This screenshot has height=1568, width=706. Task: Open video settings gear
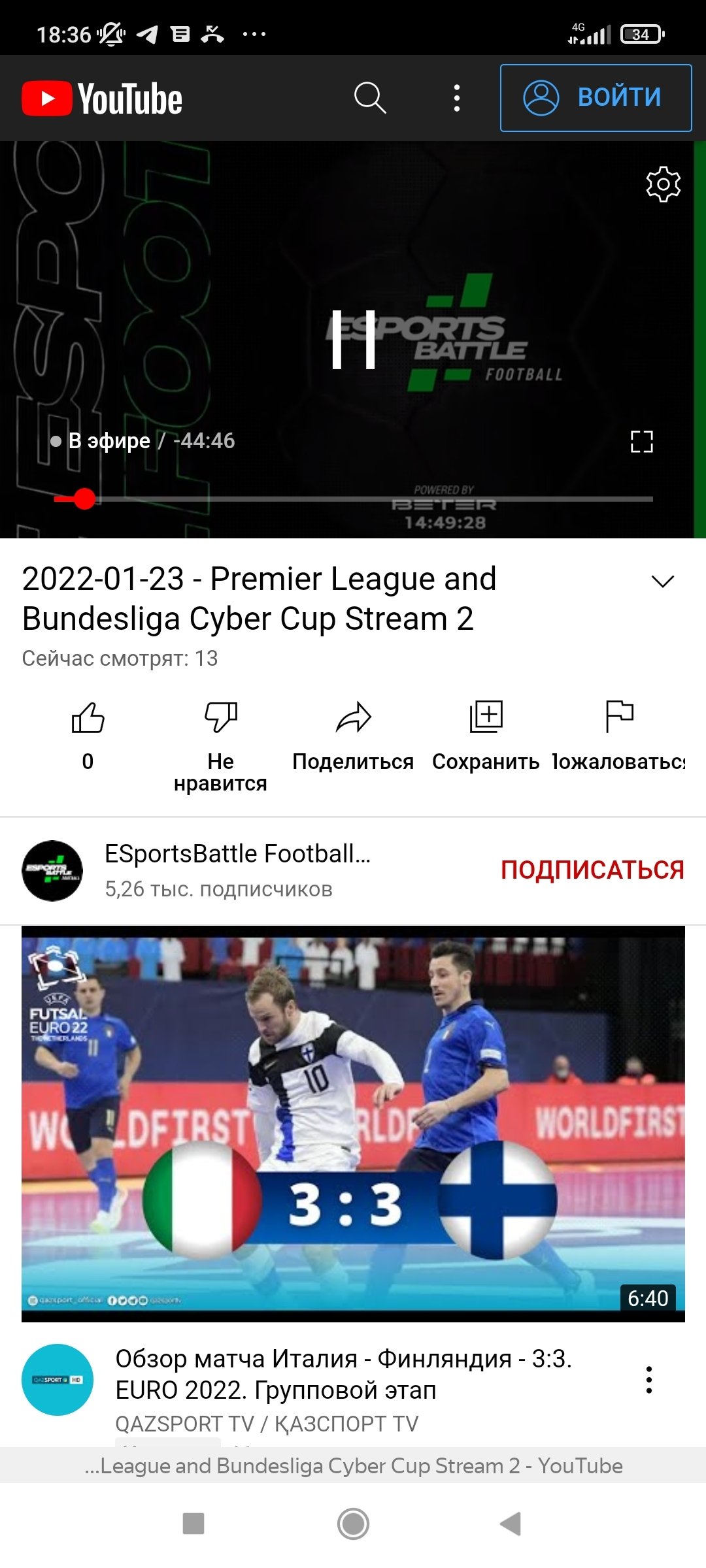[663, 184]
